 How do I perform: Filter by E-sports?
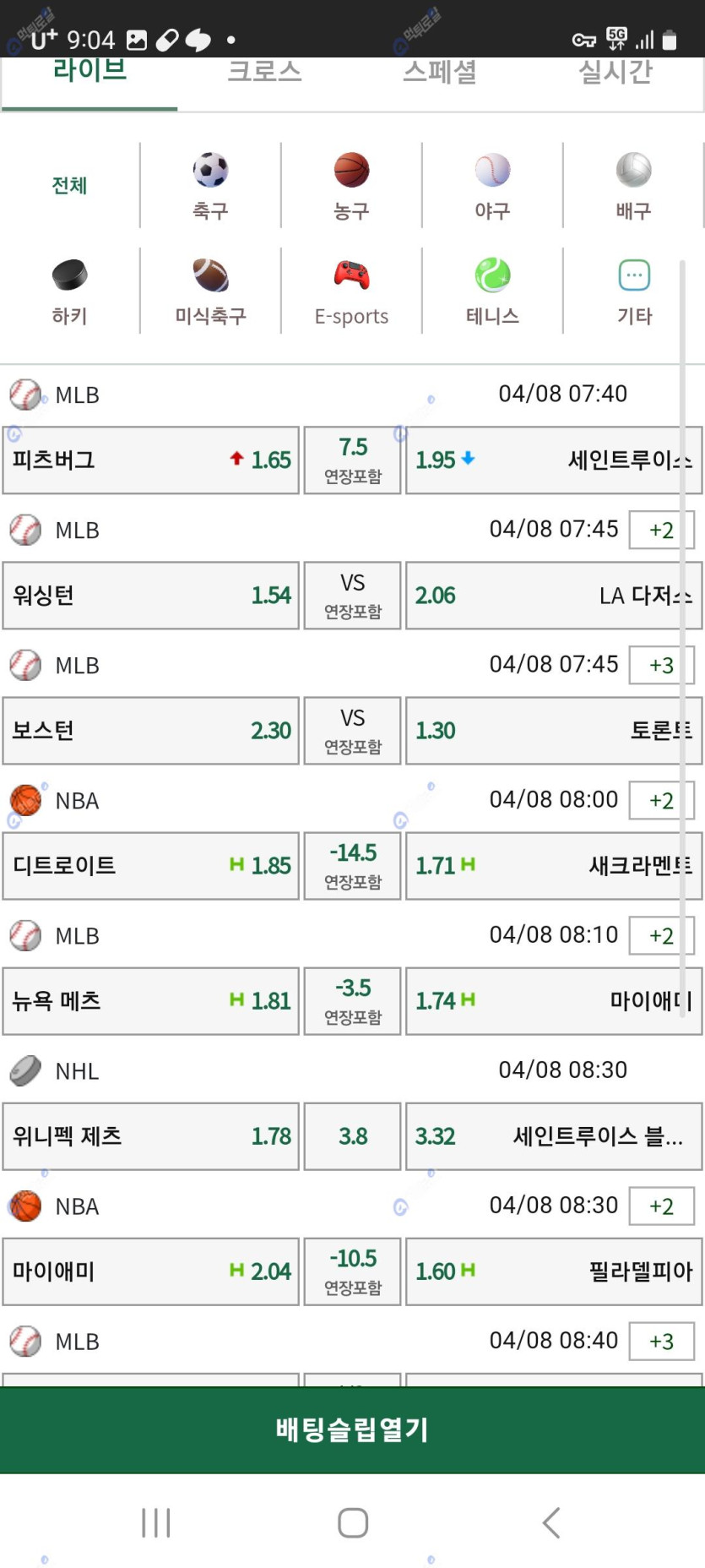click(x=351, y=291)
